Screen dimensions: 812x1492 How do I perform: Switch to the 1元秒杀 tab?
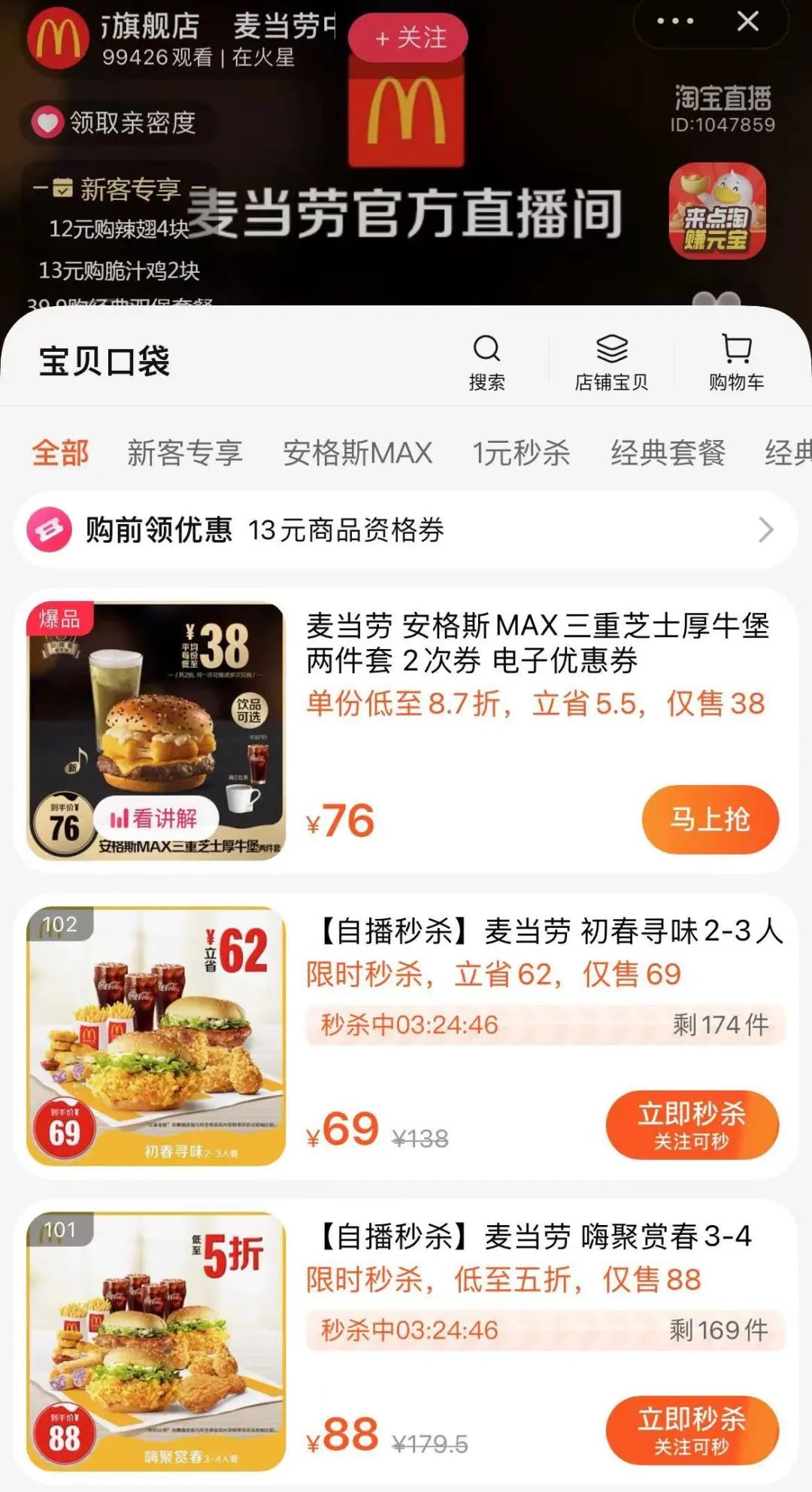[x=520, y=453]
